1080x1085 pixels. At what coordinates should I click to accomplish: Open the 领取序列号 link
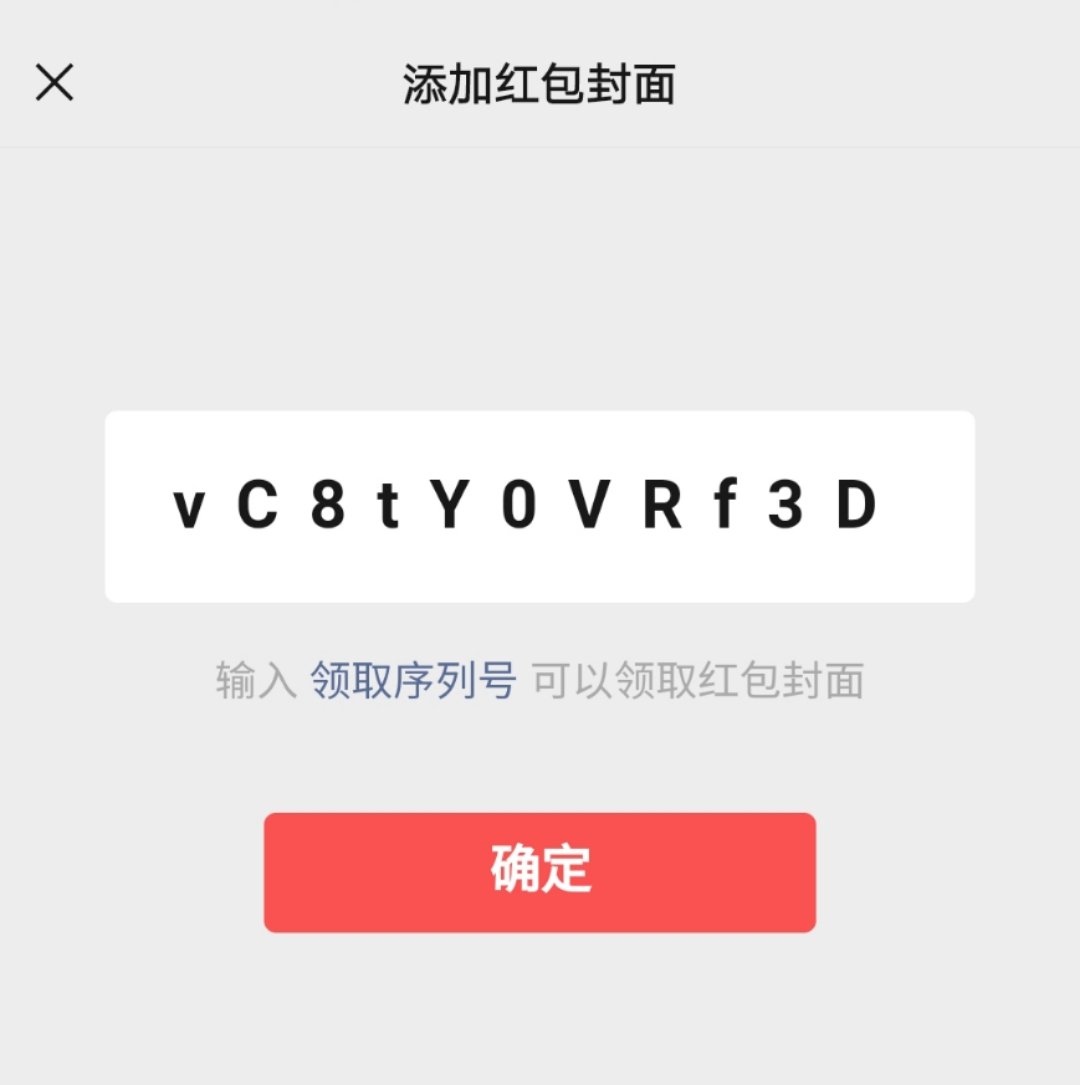413,682
